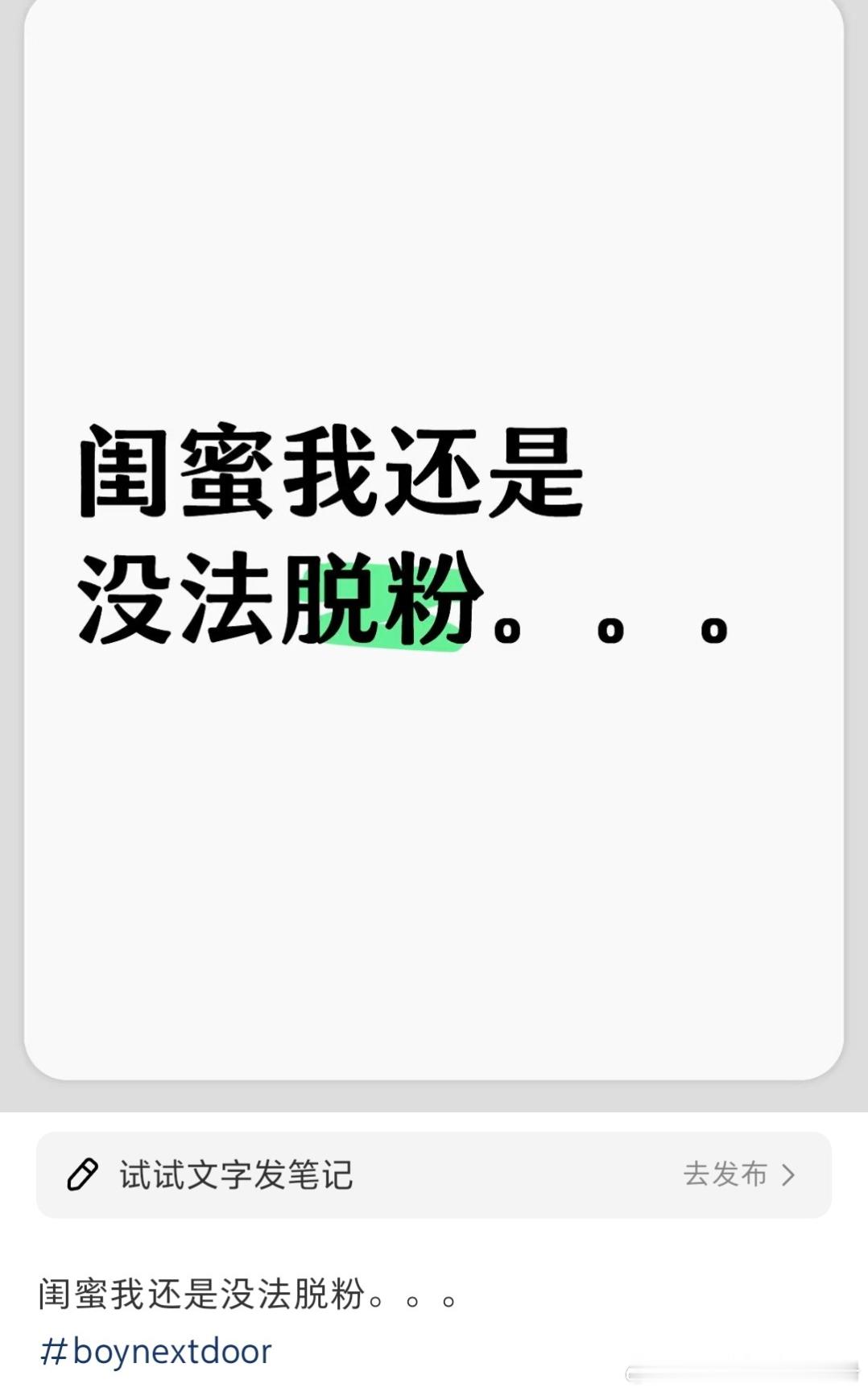Click the 去发布 publish link
Image resolution: width=868 pixels, height=1392 pixels.
725,1175
